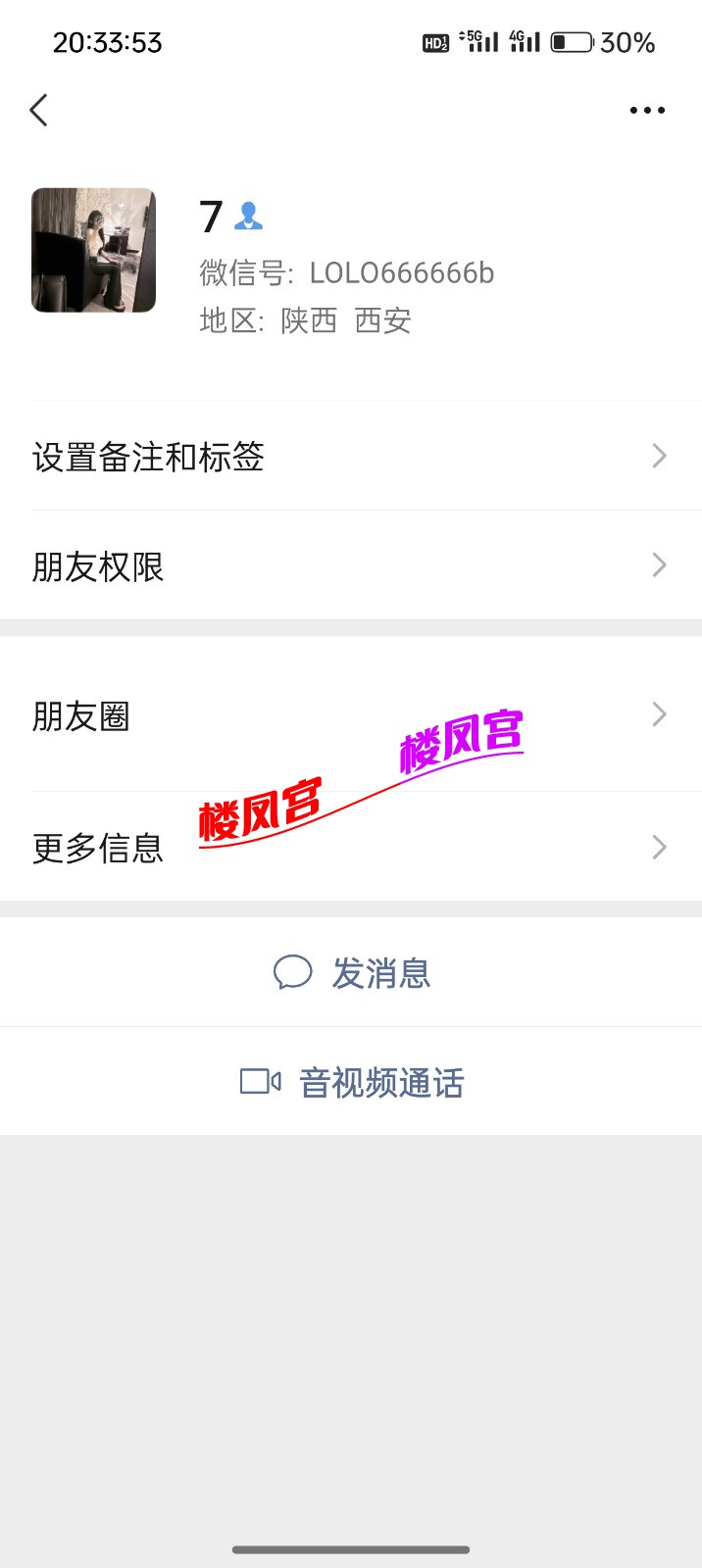Open 设置备注和标签 row
Screen dimensions: 702x1568
point(351,457)
